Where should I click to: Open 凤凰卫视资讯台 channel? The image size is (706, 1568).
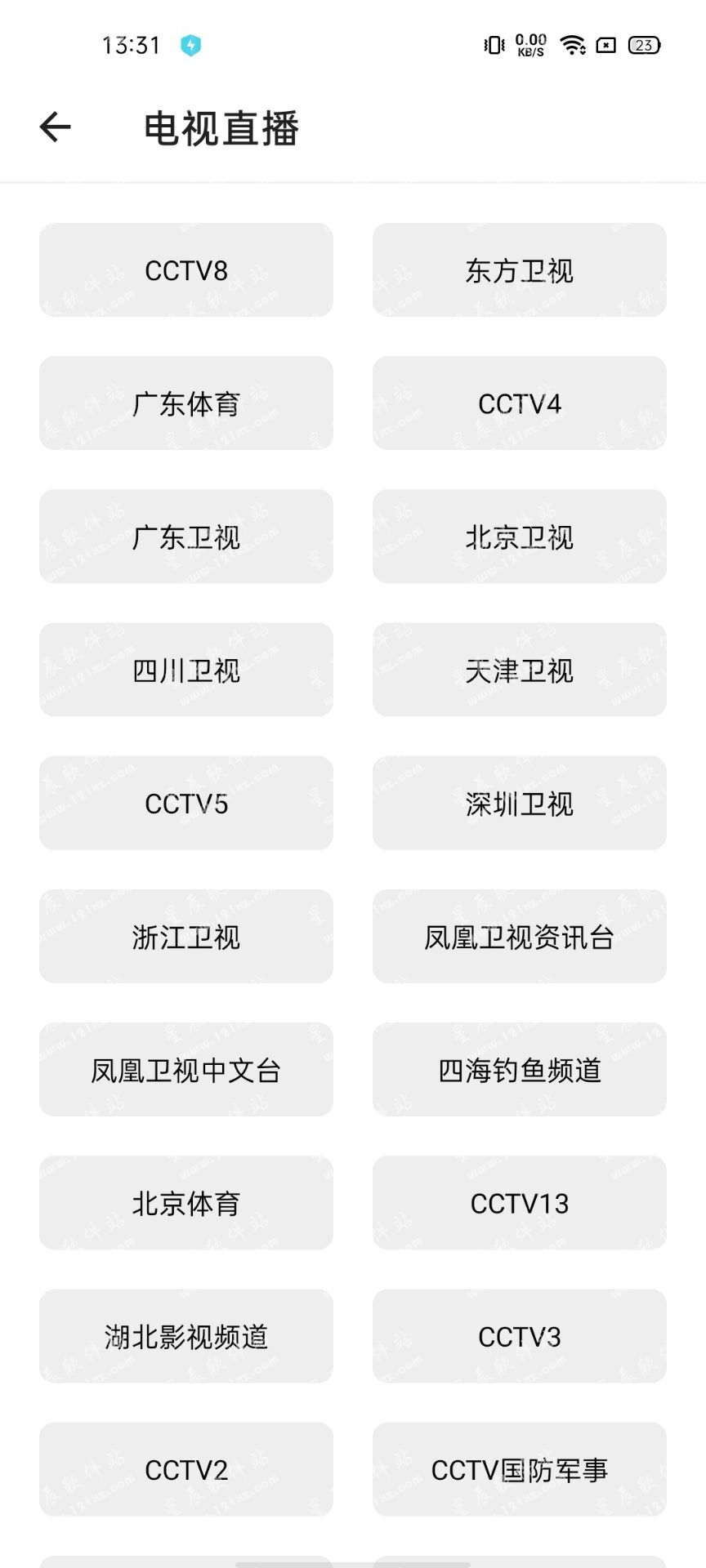click(520, 936)
